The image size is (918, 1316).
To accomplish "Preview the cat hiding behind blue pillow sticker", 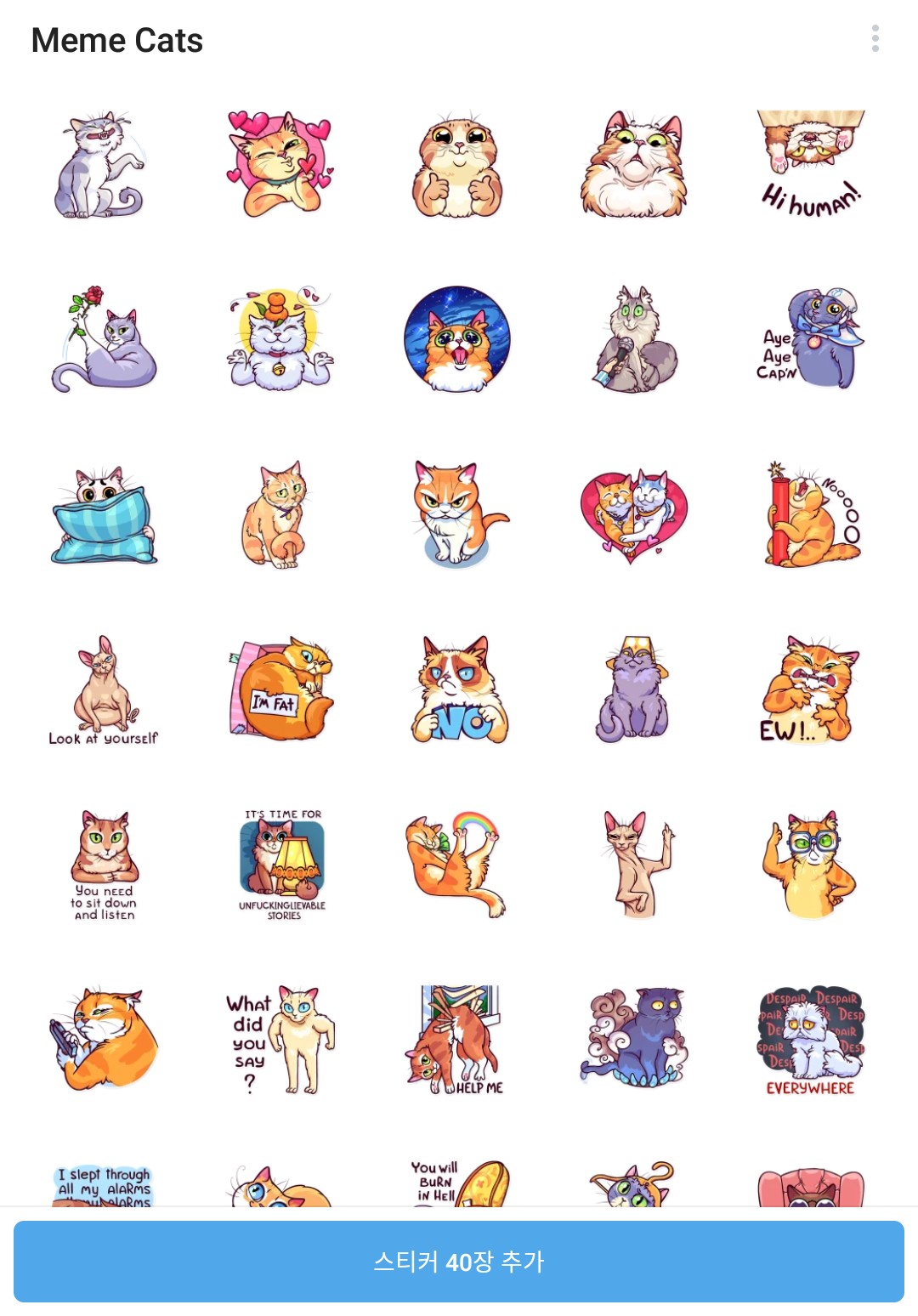I will click(x=104, y=515).
